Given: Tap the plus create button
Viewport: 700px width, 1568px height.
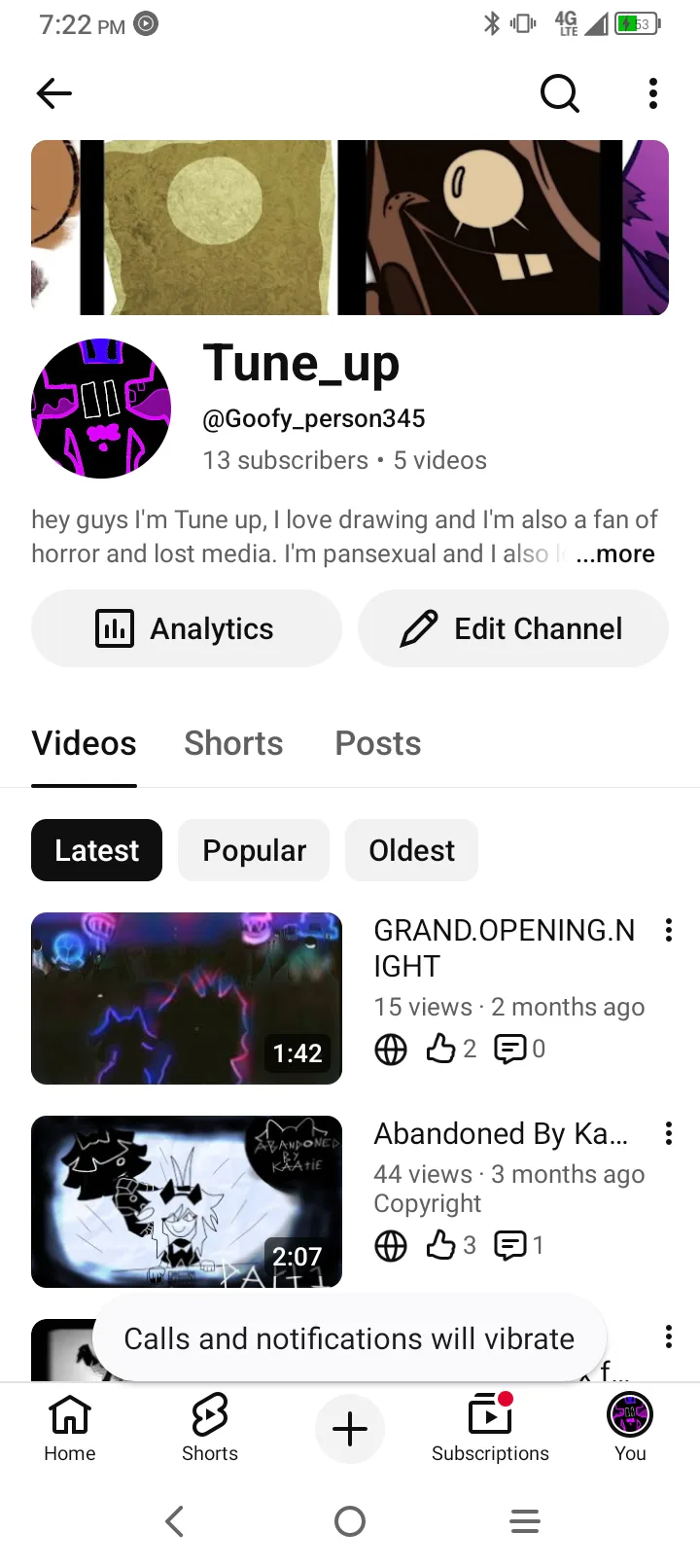Looking at the screenshot, I should coord(350,1429).
